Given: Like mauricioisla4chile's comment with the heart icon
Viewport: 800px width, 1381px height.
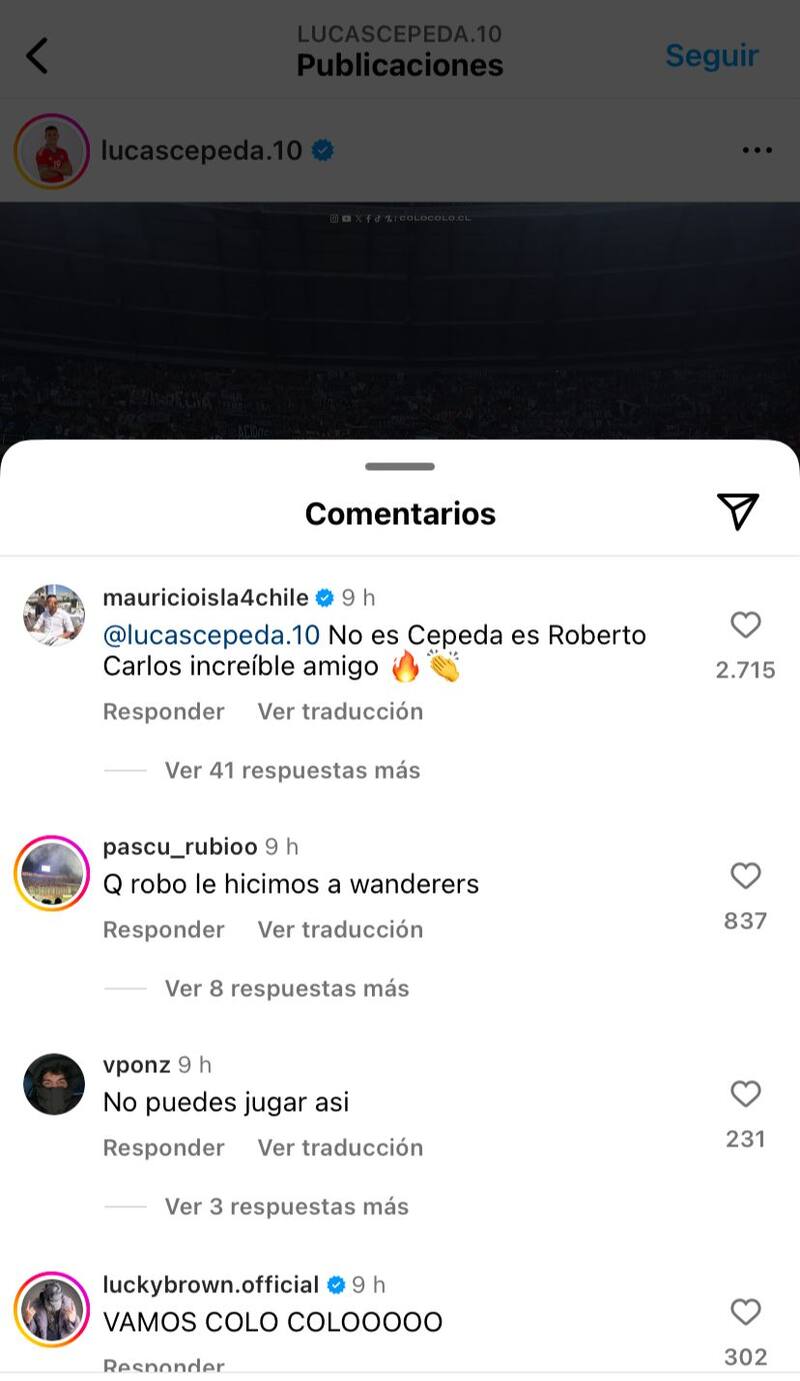Looking at the screenshot, I should tap(745, 625).
